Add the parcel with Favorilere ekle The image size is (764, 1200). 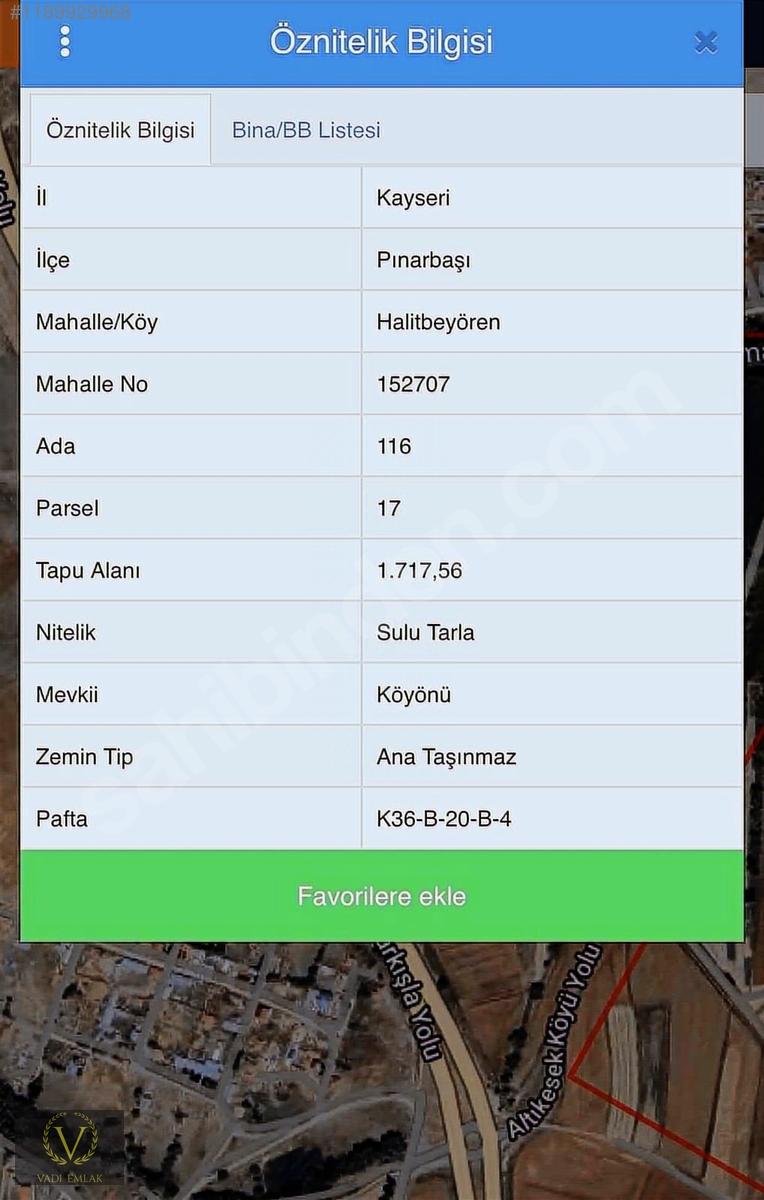(x=382, y=896)
